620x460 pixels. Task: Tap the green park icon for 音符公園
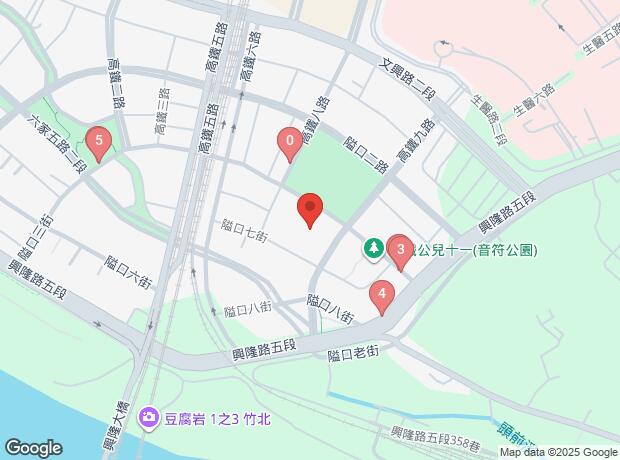[x=373, y=246]
